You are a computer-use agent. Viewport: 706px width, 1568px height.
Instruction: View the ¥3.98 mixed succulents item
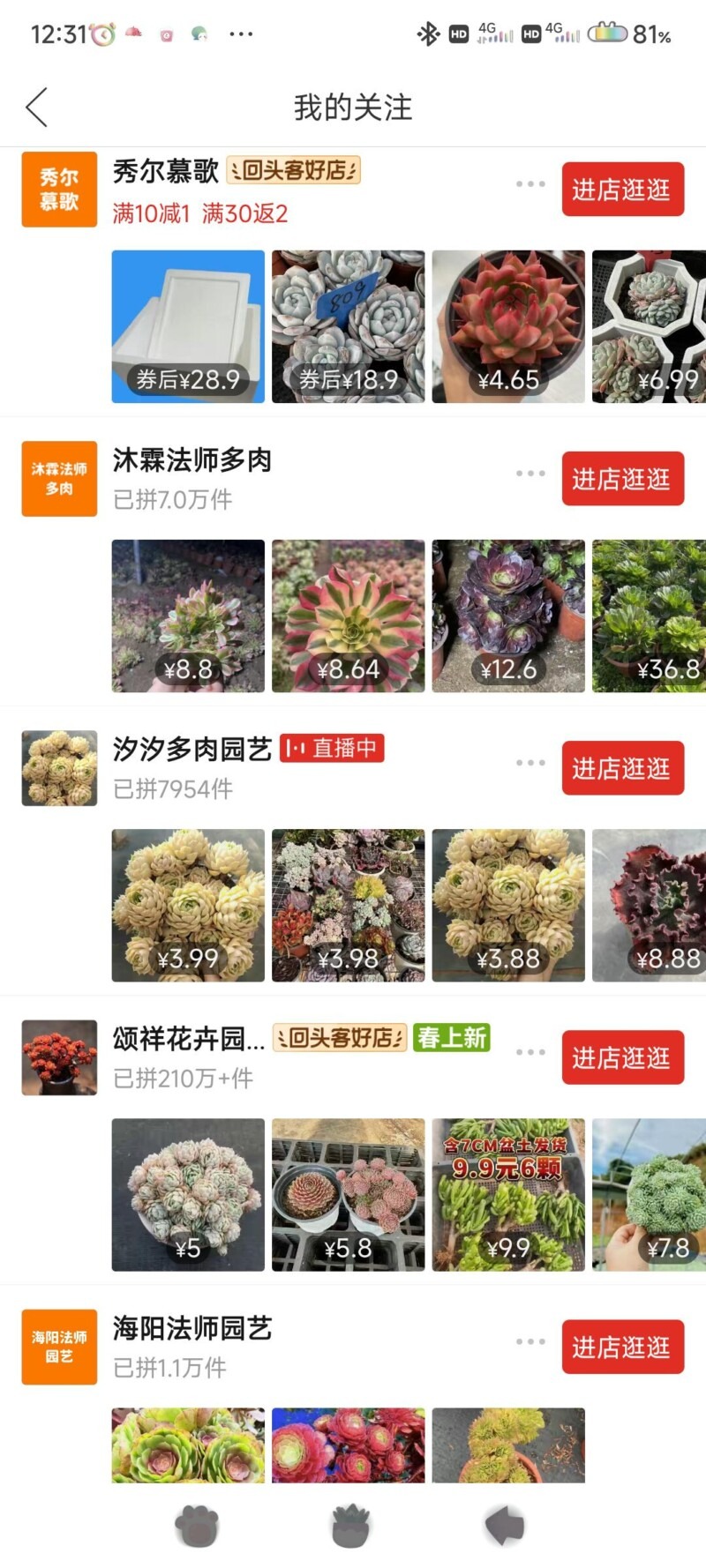(349, 905)
